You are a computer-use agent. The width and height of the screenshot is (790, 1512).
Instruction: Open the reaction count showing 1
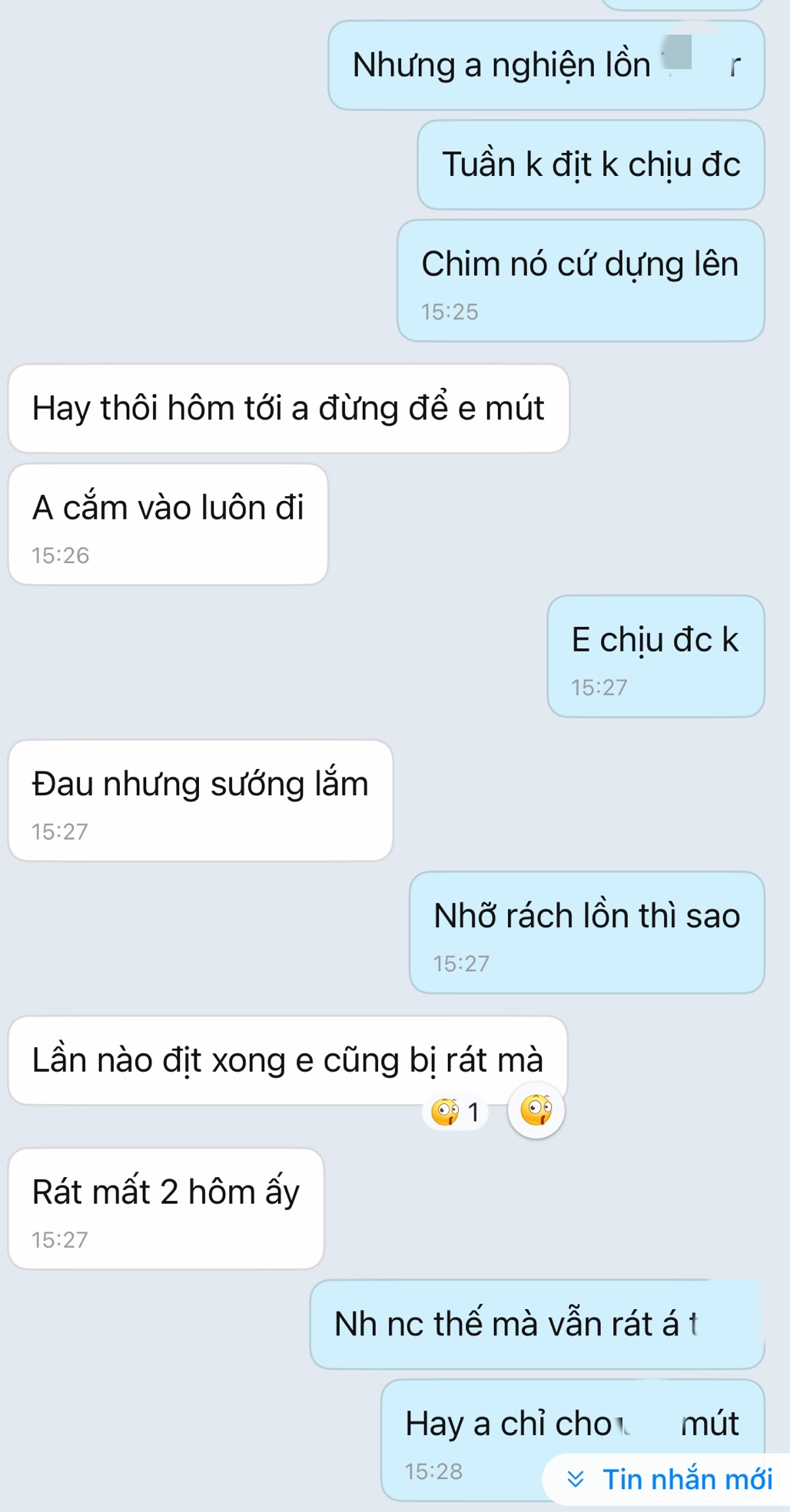click(x=456, y=1112)
